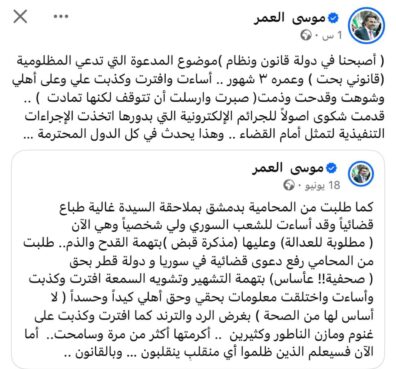The image size is (396, 369).
Task: Tap the author name موسى العمر on the top post
Action: pyautogui.click(x=290, y=18)
